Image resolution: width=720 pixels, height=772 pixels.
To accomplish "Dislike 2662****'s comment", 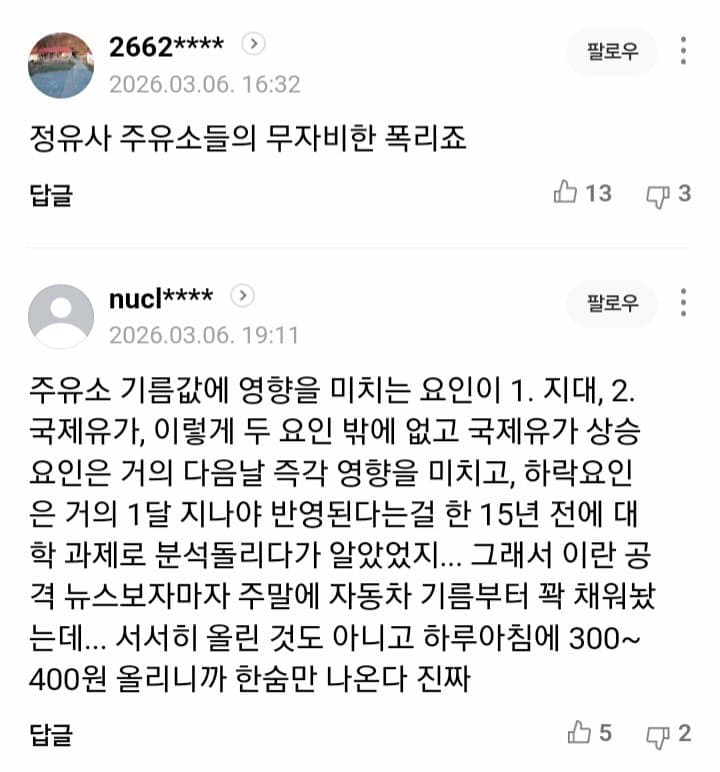I will (x=668, y=194).
